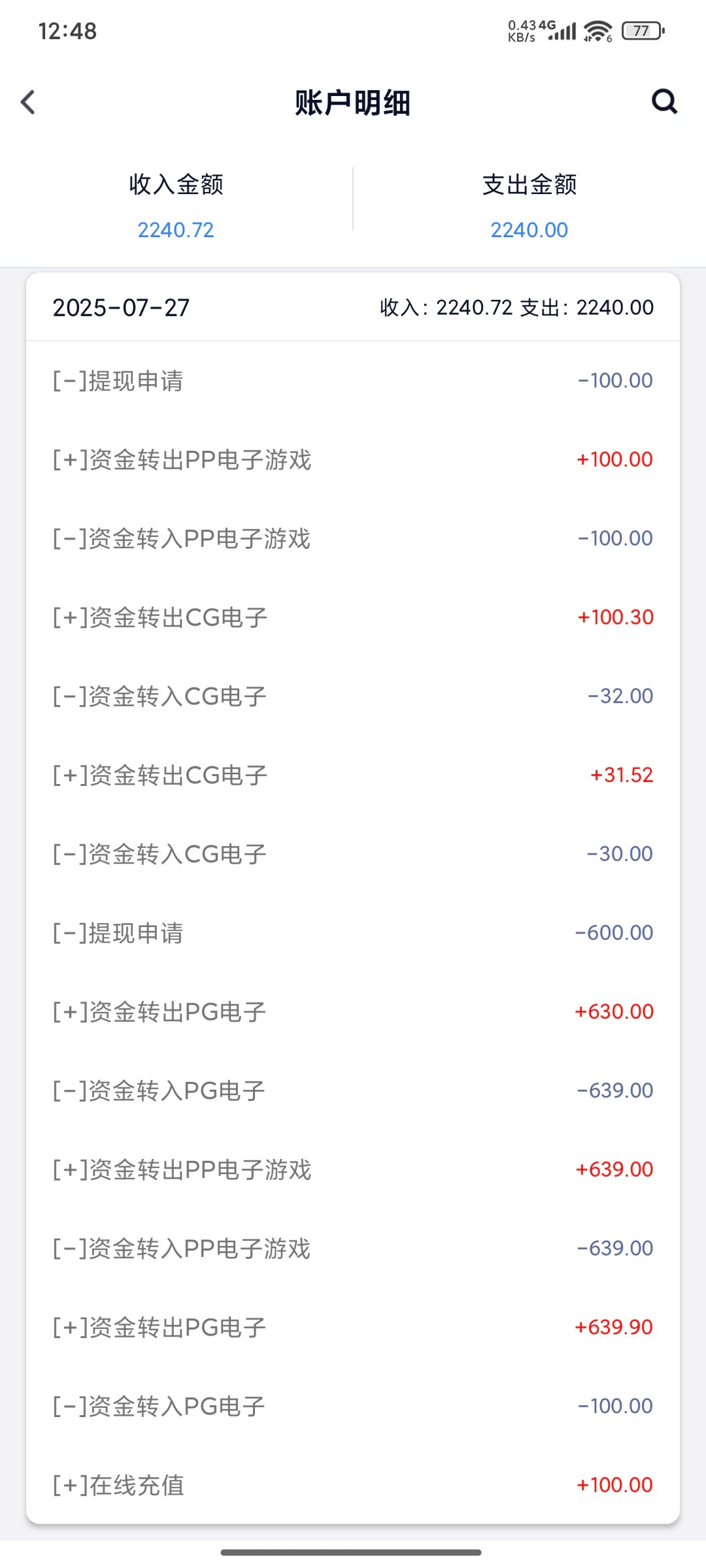The image size is (706, 1568).
Task: Open the search magnifier icon
Action: pos(664,101)
